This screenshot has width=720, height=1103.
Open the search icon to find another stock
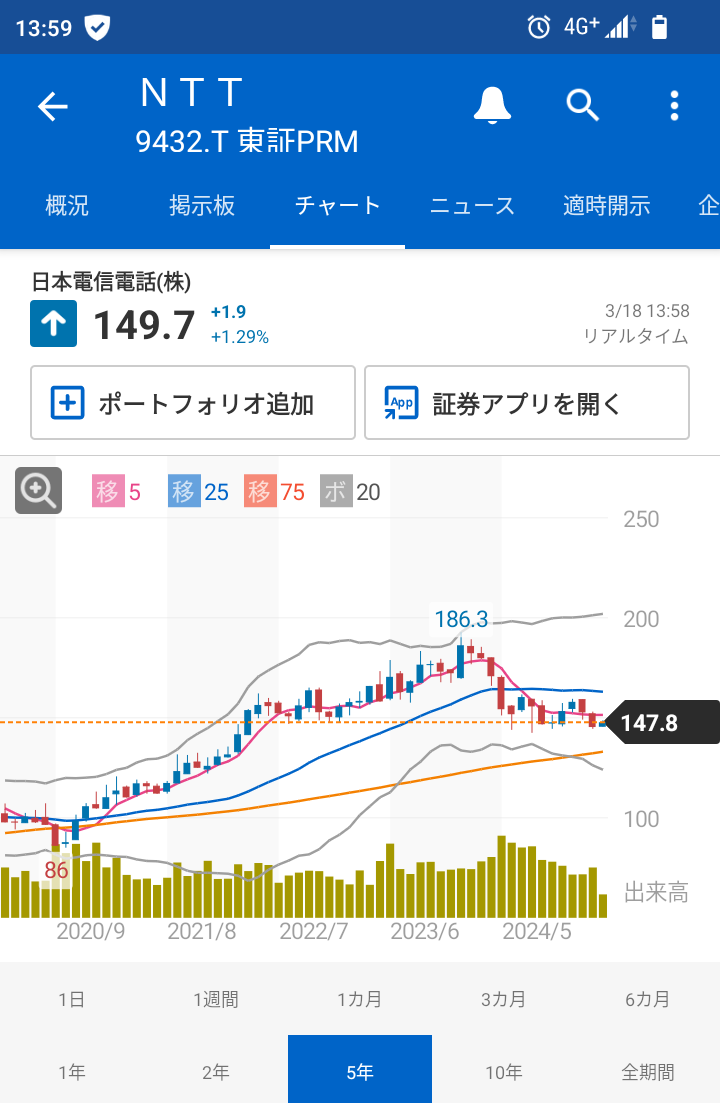[583, 105]
